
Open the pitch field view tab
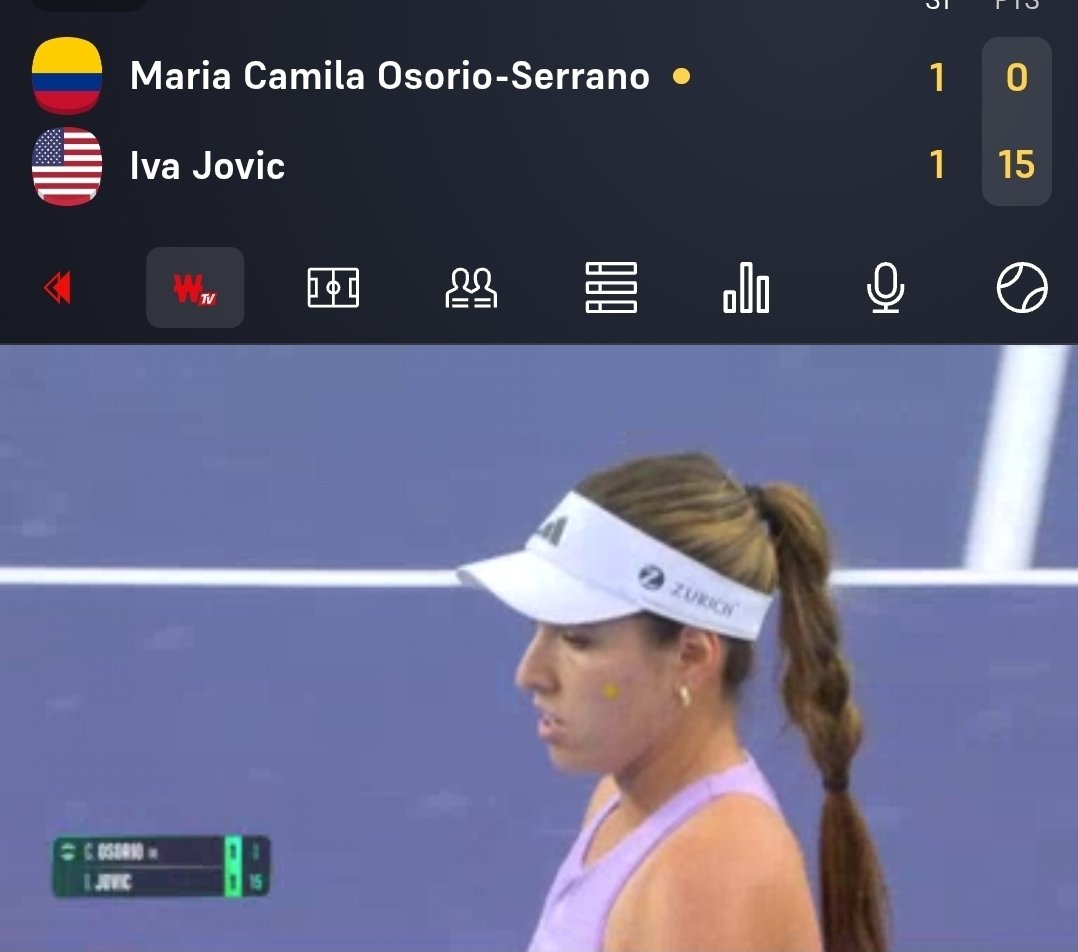pos(333,289)
